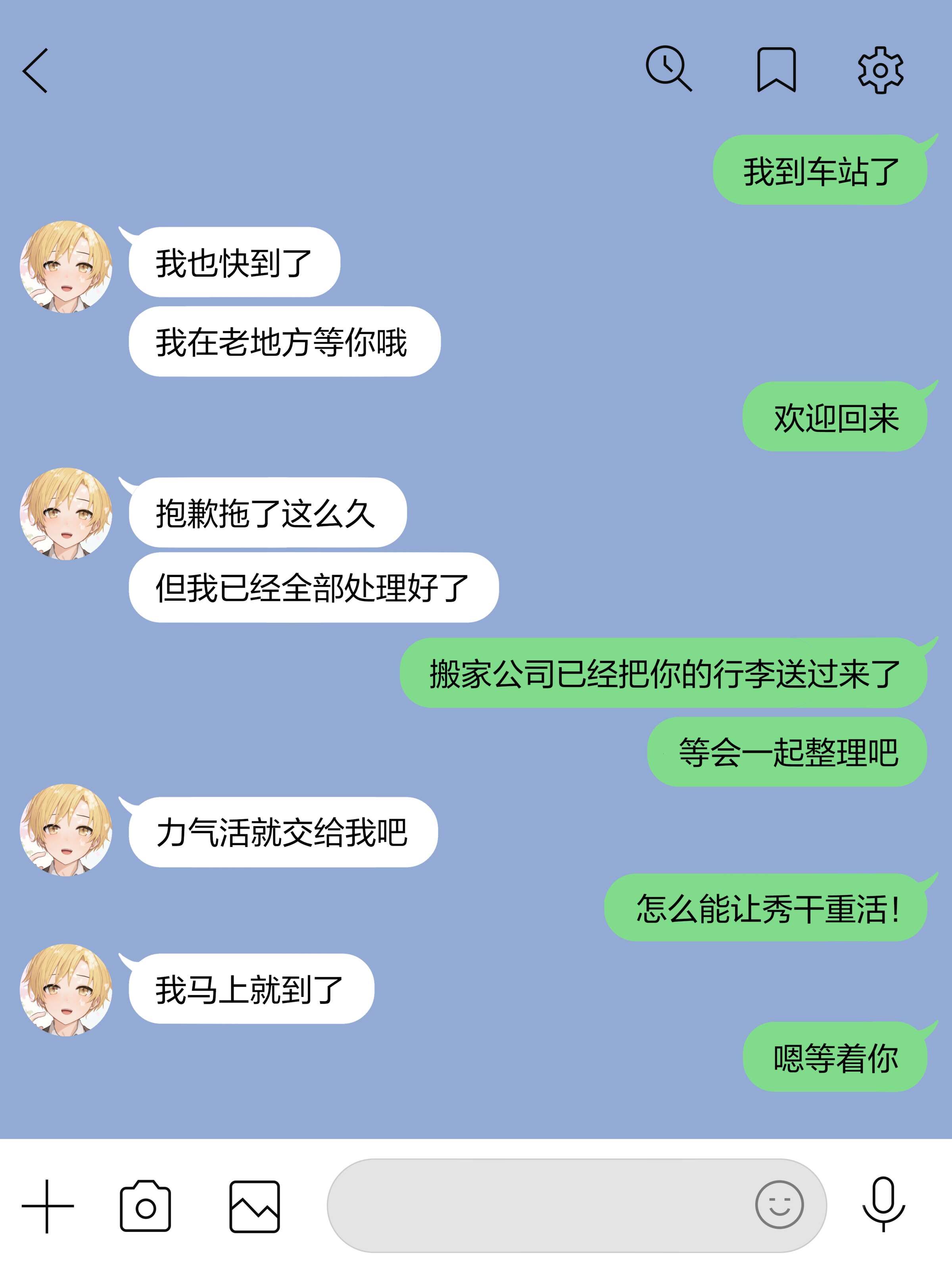This screenshot has width=952, height=1270.
Task: Open the plus attachment menu
Action: click(48, 1206)
